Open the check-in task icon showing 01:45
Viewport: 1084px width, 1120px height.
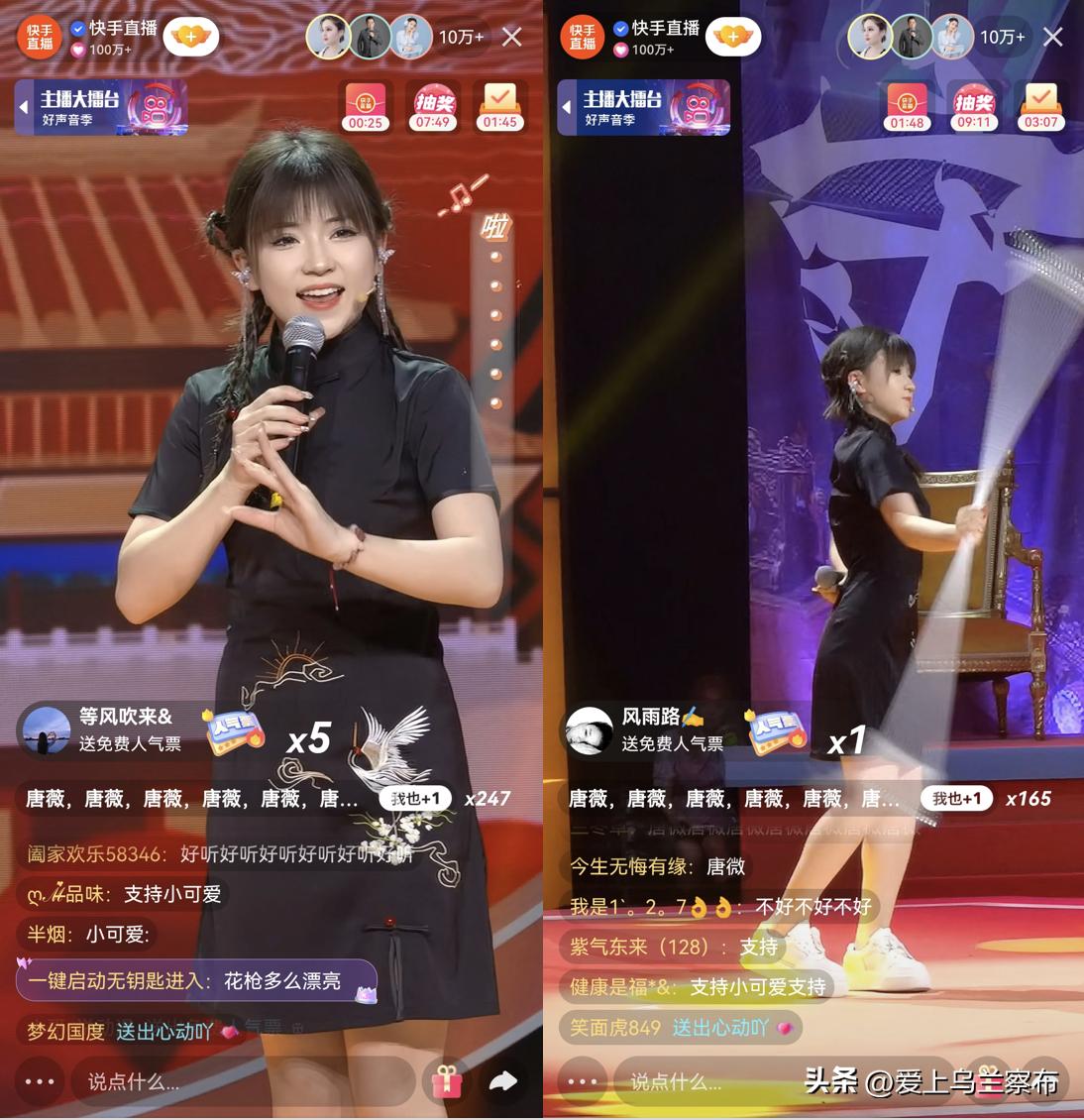499,106
